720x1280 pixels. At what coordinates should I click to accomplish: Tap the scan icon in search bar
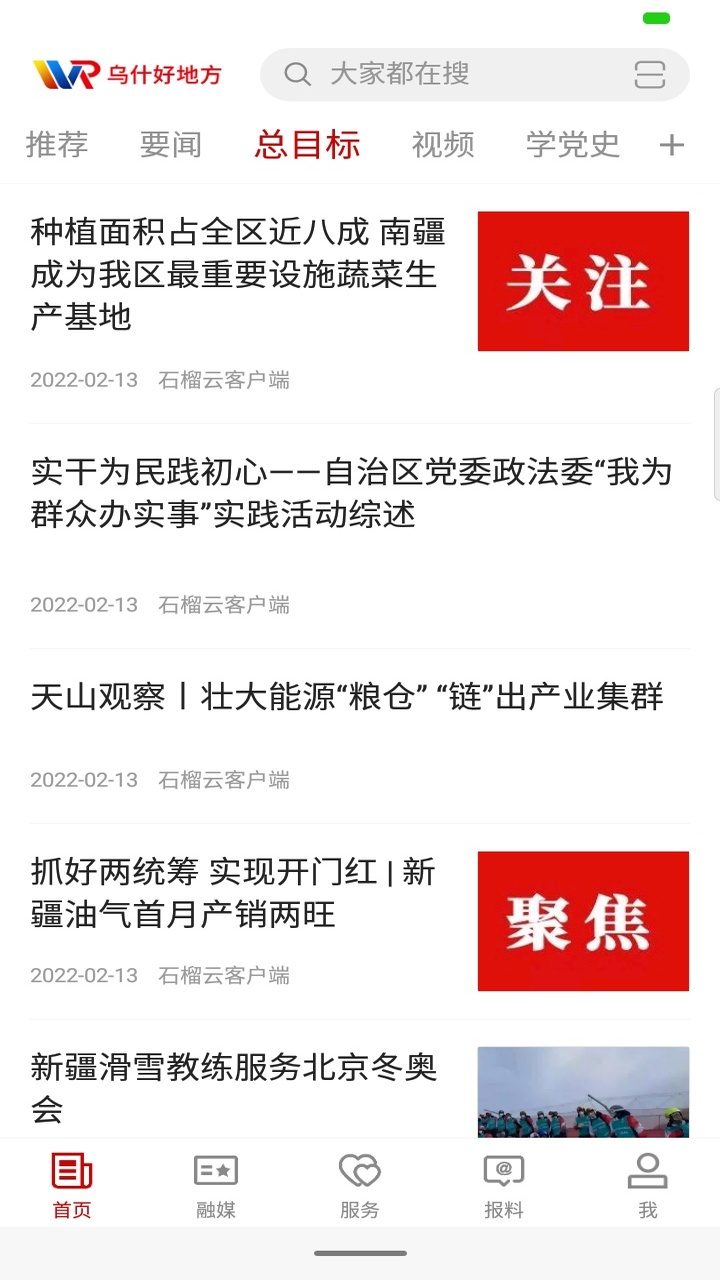pos(650,74)
